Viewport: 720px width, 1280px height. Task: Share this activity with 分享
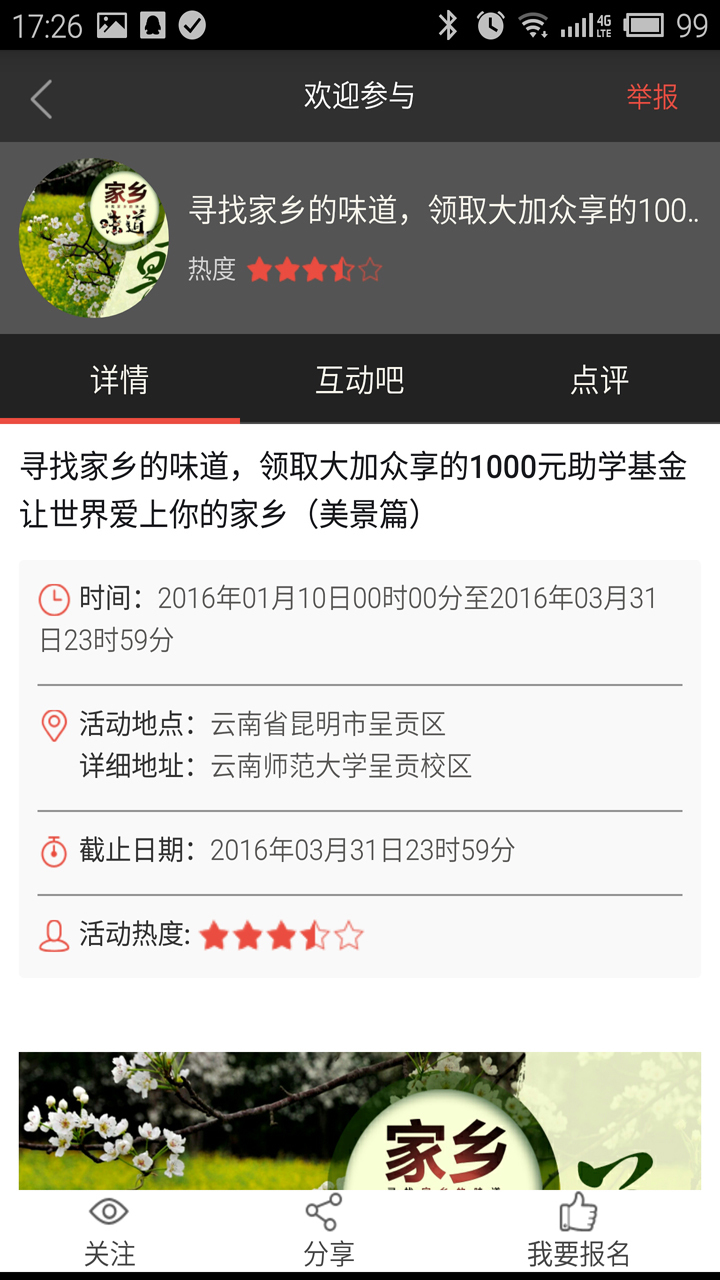pyautogui.click(x=329, y=1232)
